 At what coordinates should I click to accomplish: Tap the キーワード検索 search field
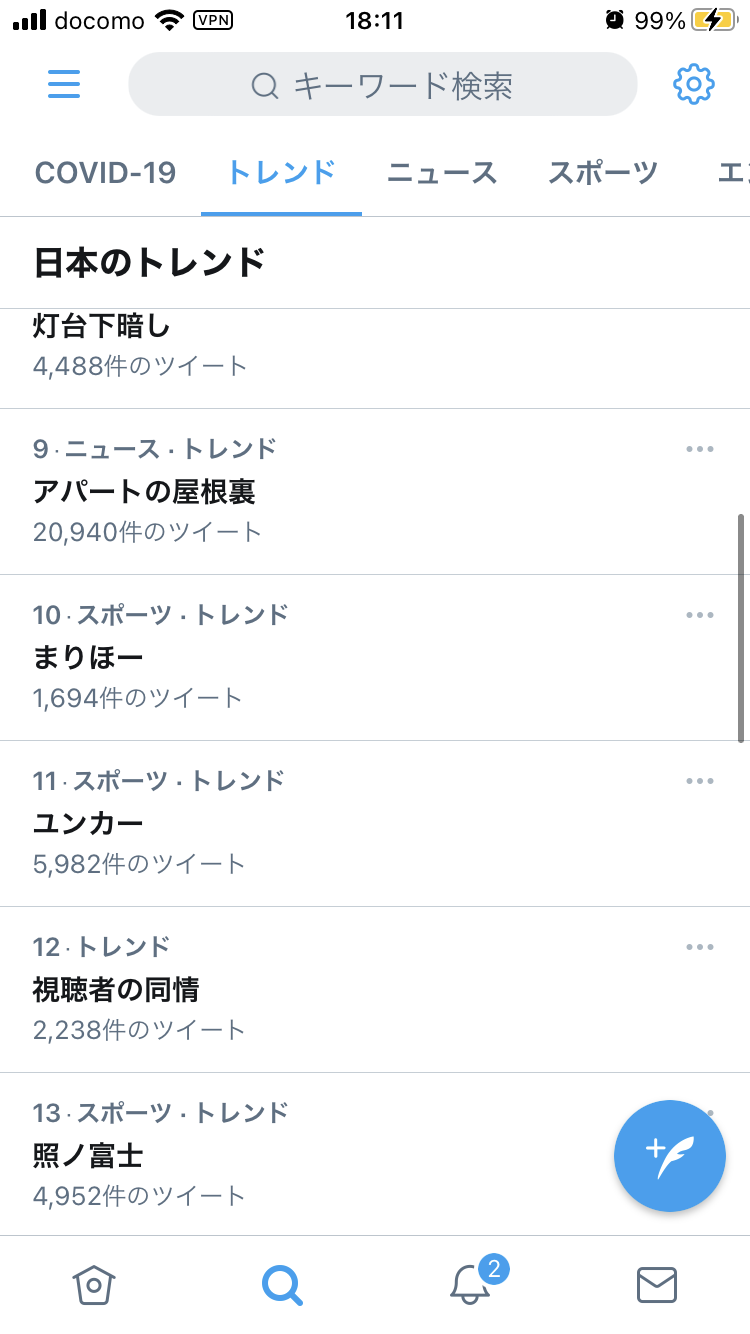[x=383, y=85]
